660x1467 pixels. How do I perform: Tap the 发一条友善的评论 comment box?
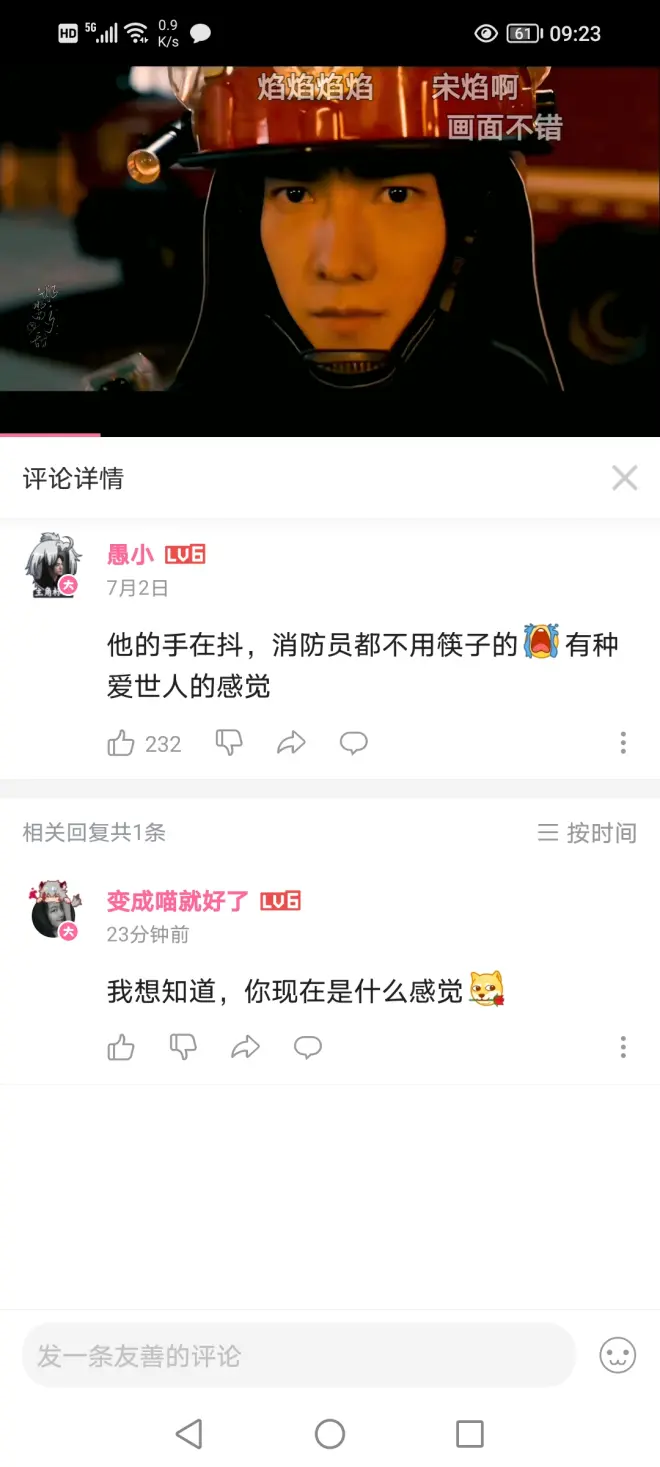coord(298,1356)
